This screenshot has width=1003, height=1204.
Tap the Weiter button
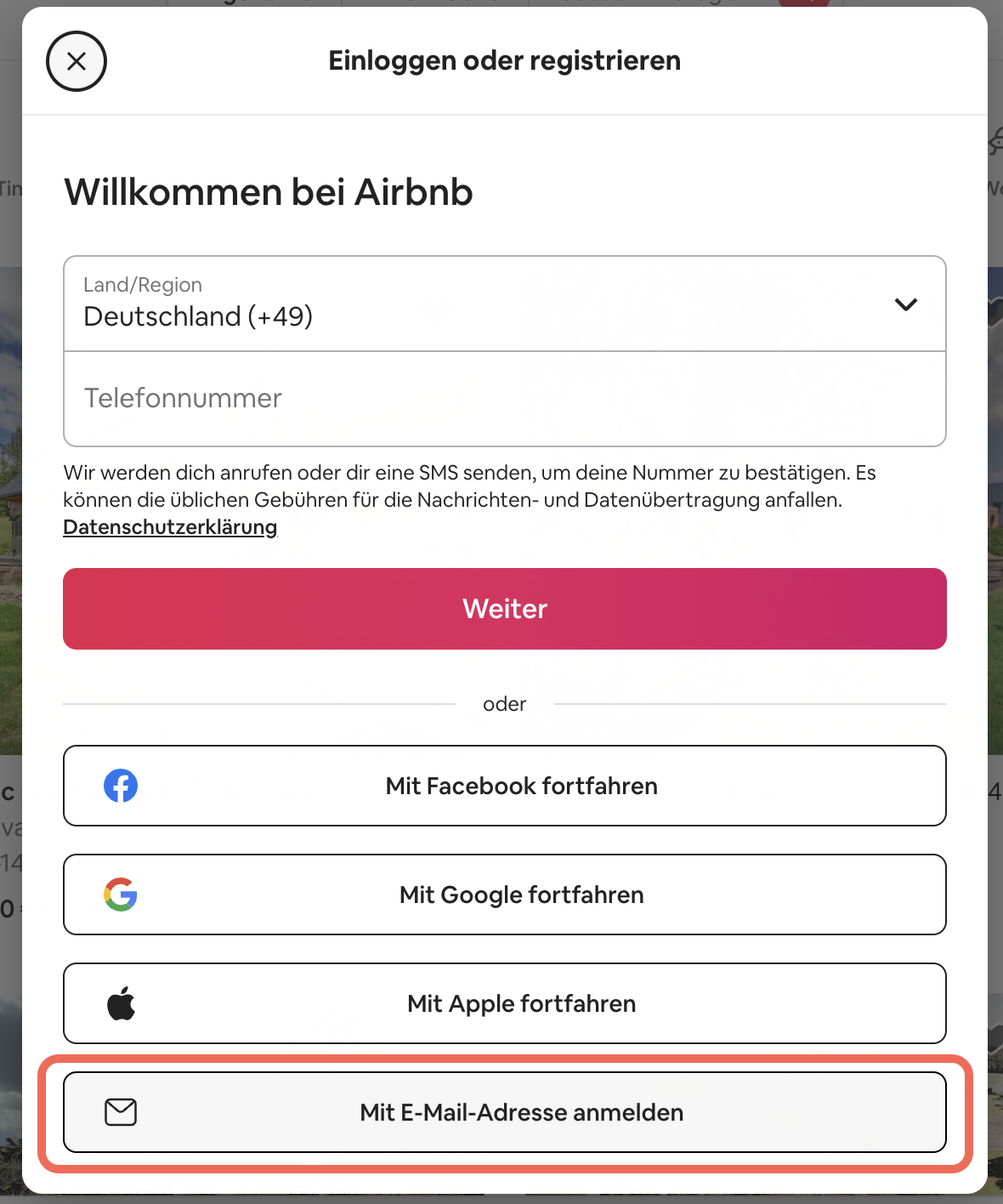point(504,609)
